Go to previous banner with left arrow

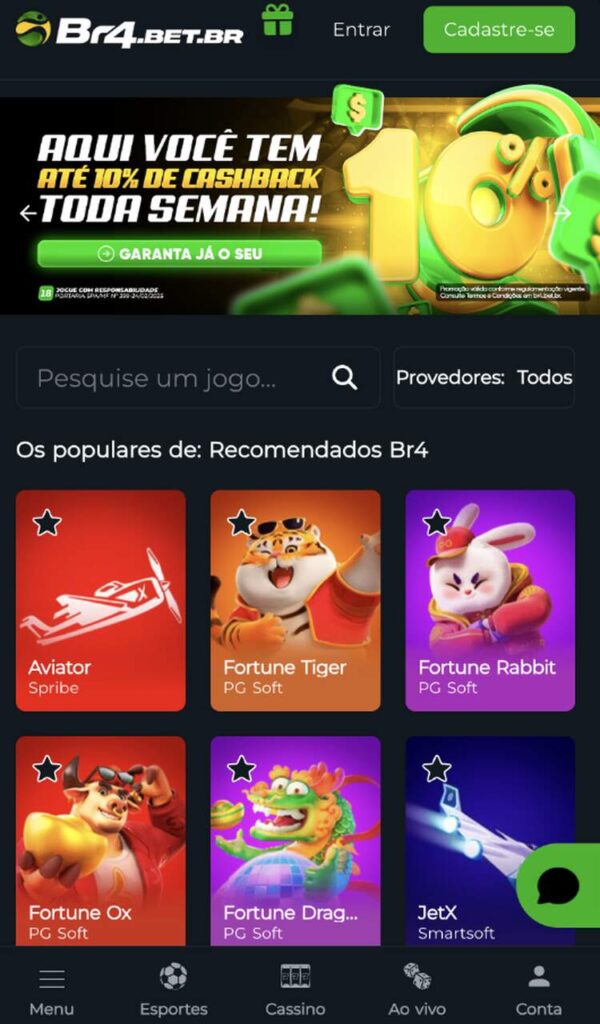click(28, 212)
